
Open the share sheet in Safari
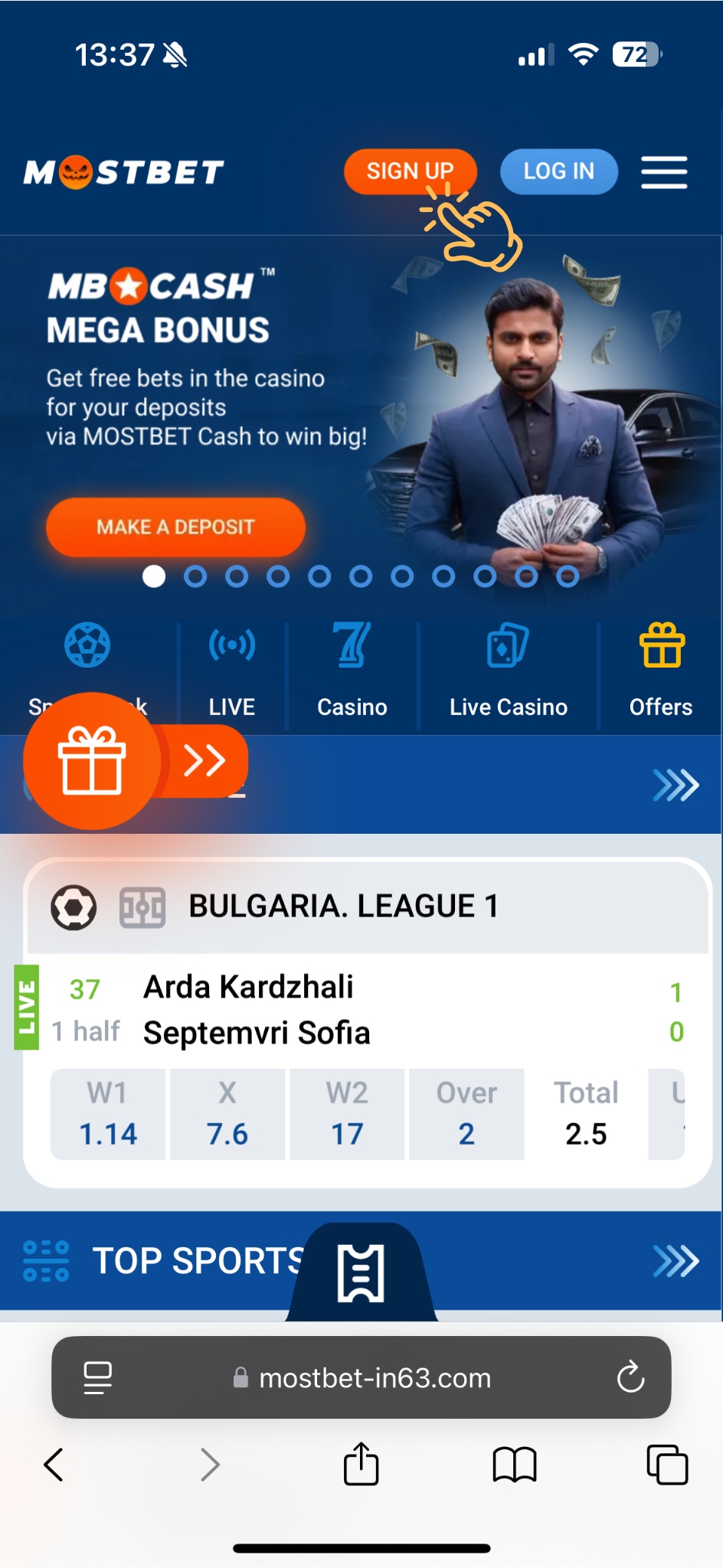point(360,1465)
